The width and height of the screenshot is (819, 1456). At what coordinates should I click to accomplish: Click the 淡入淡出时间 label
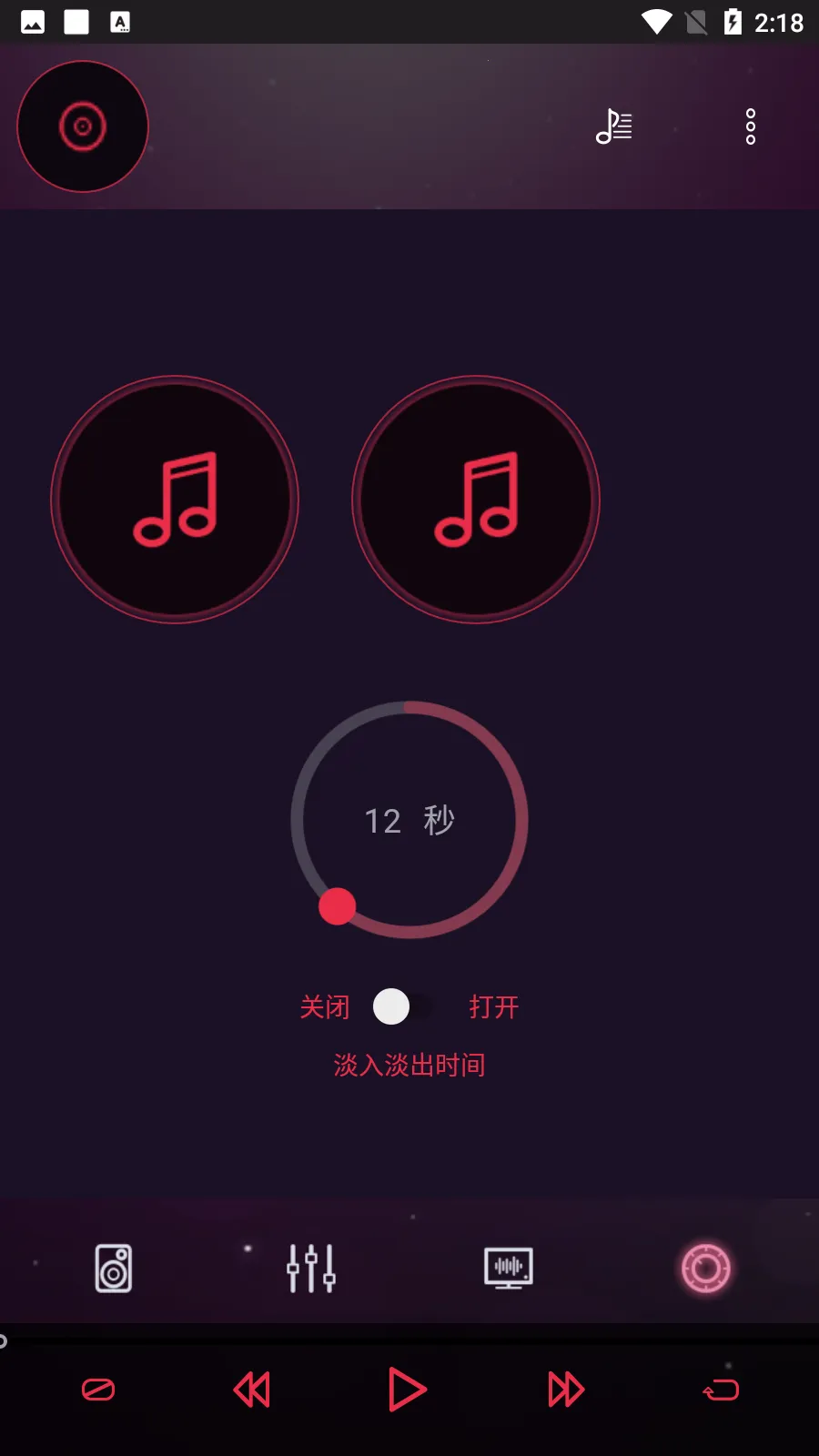[x=409, y=1064]
